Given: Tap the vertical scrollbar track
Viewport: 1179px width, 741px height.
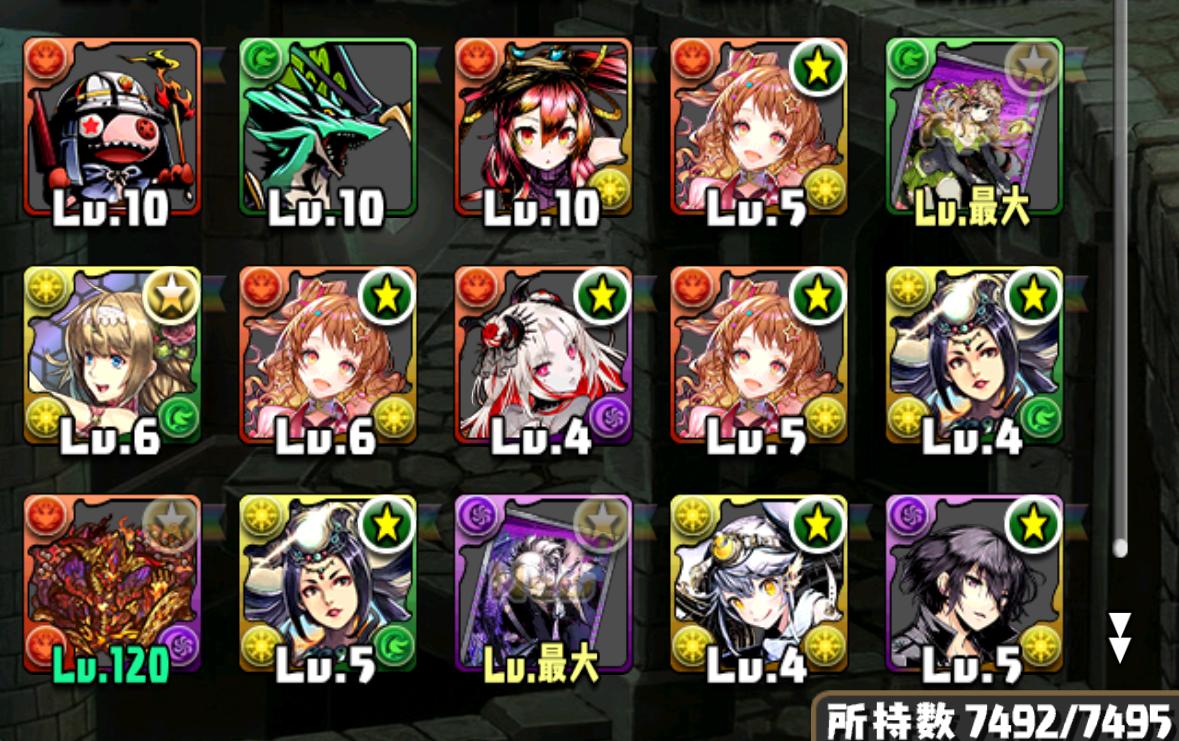Looking at the screenshot, I should click(x=1121, y=300).
